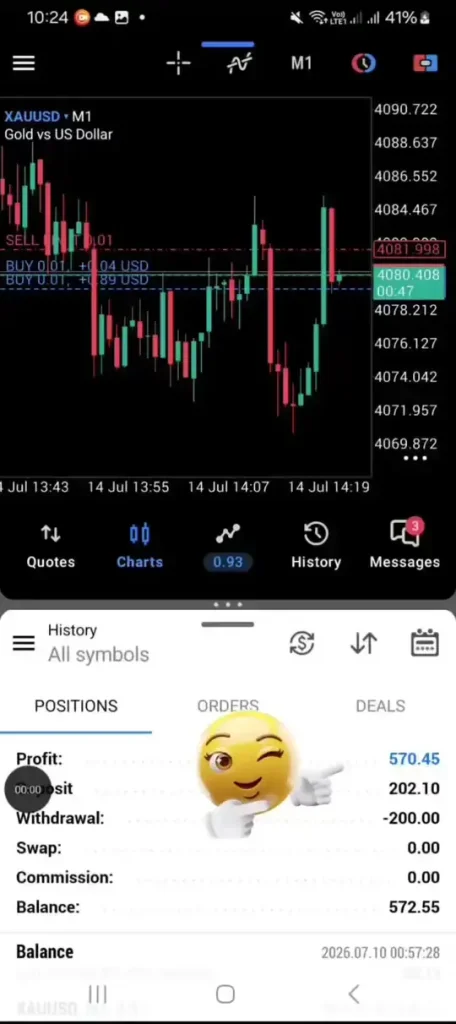Change sort order with arrows icon

pyautogui.click(x=363, y=644)
